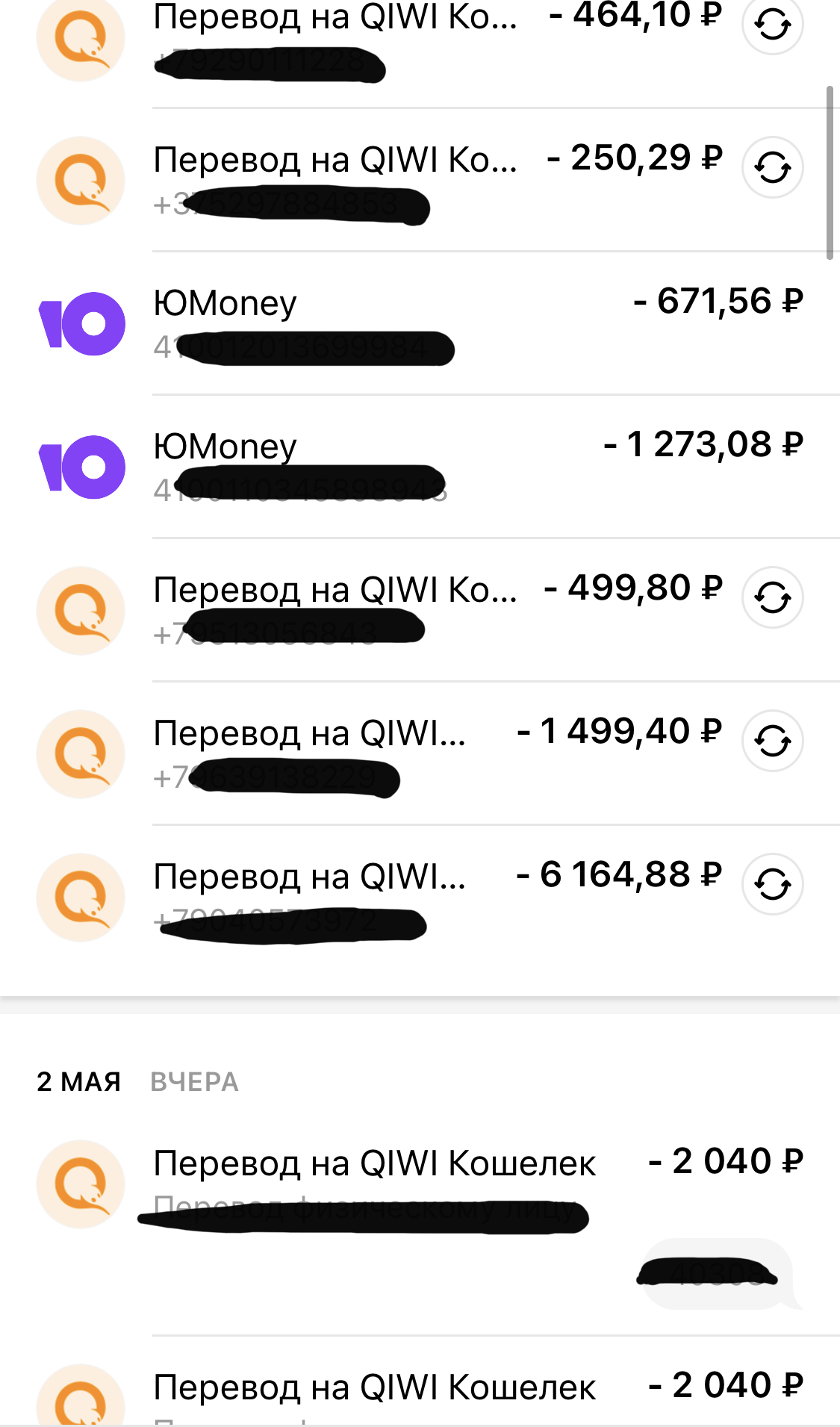This screenshot has height=1427, width=840.
Task: Open the 6 164,88 ₽ QIWI transfer details
Action: (366, 897)
